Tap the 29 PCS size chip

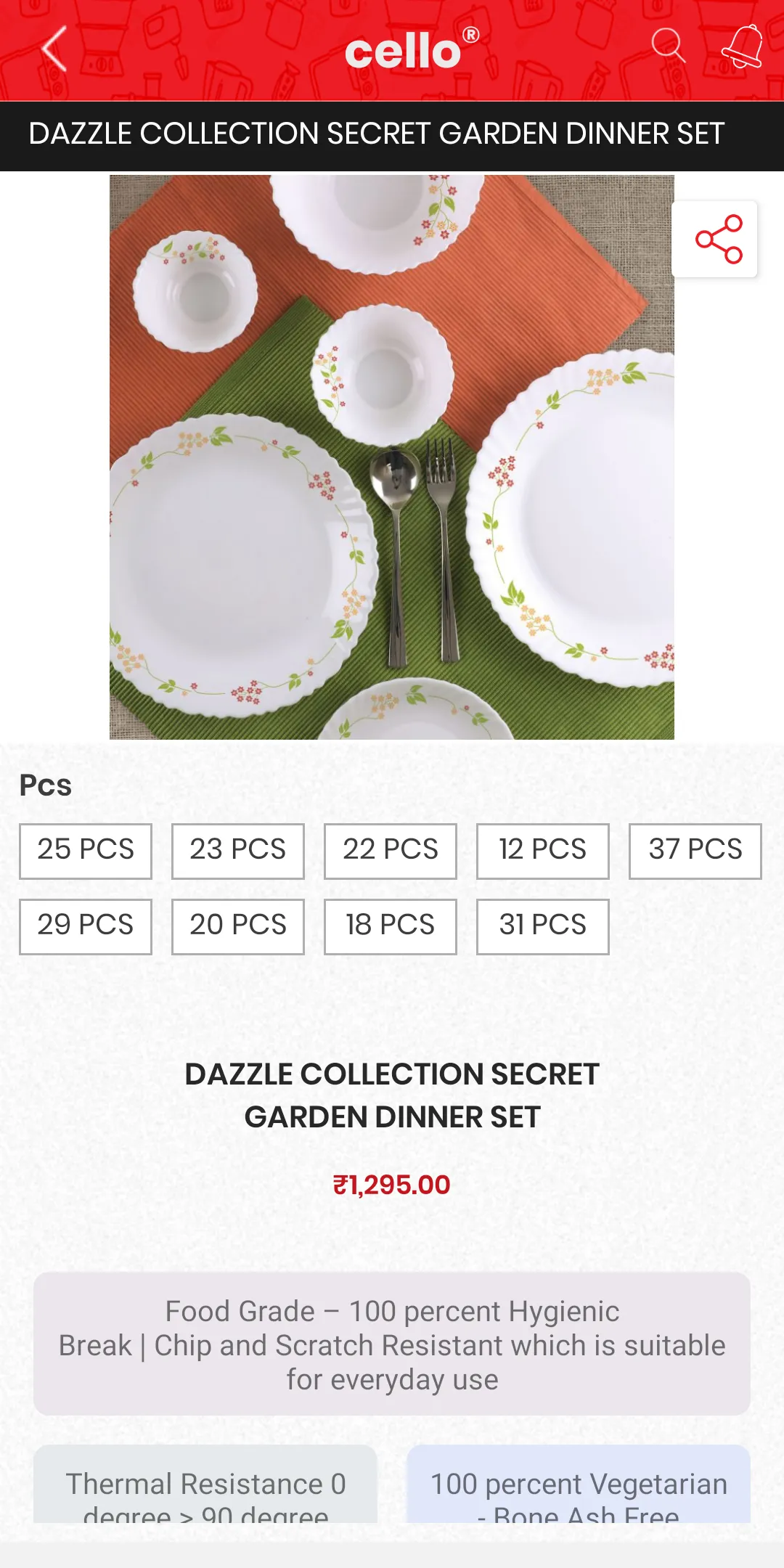[x=86, y=926]
